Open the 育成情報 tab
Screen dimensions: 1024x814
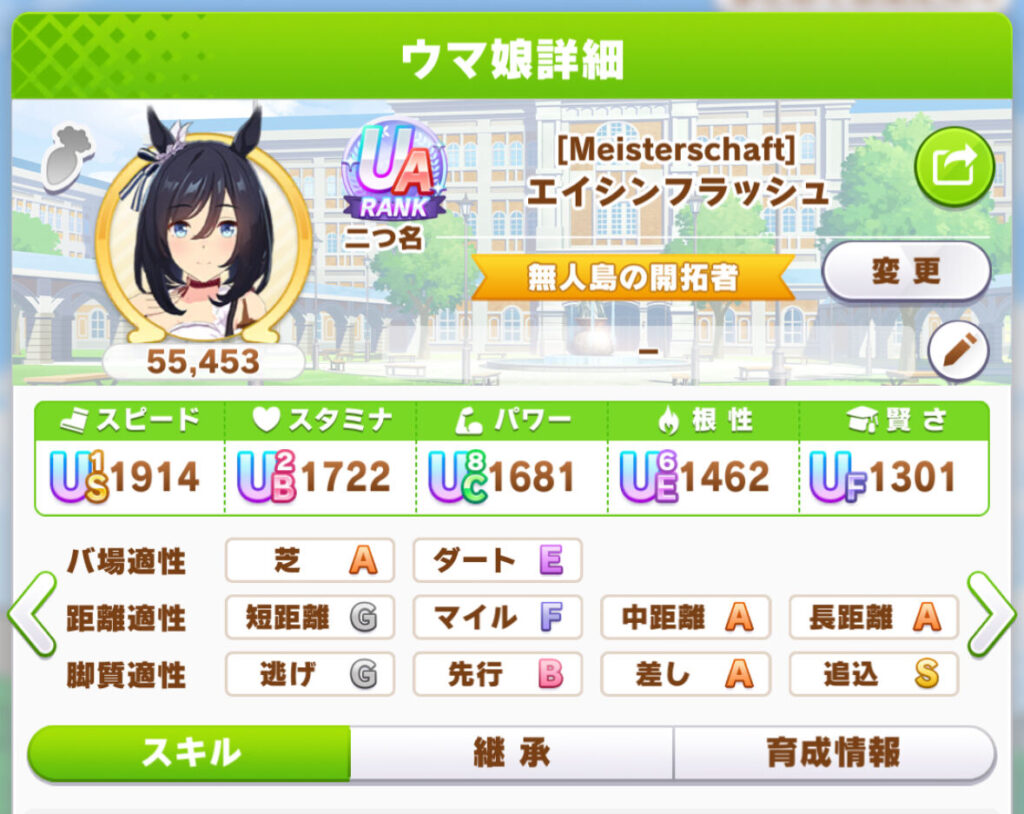(x=833, y=753)
